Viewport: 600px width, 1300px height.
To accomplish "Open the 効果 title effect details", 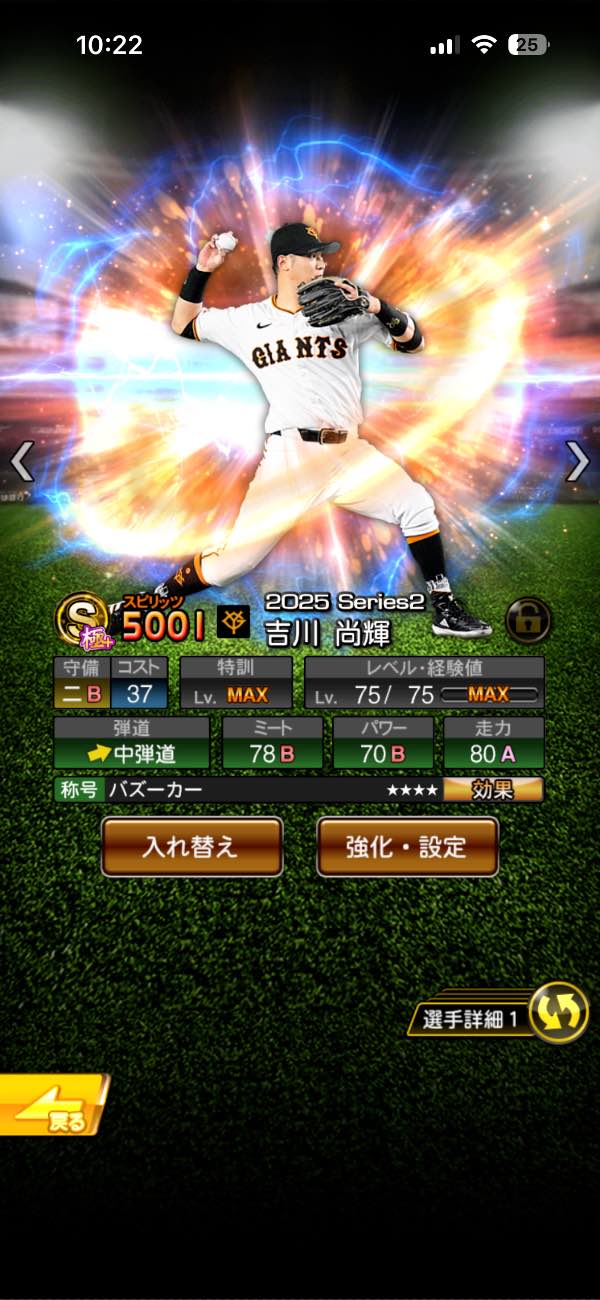I will click(x=493, y=790).
